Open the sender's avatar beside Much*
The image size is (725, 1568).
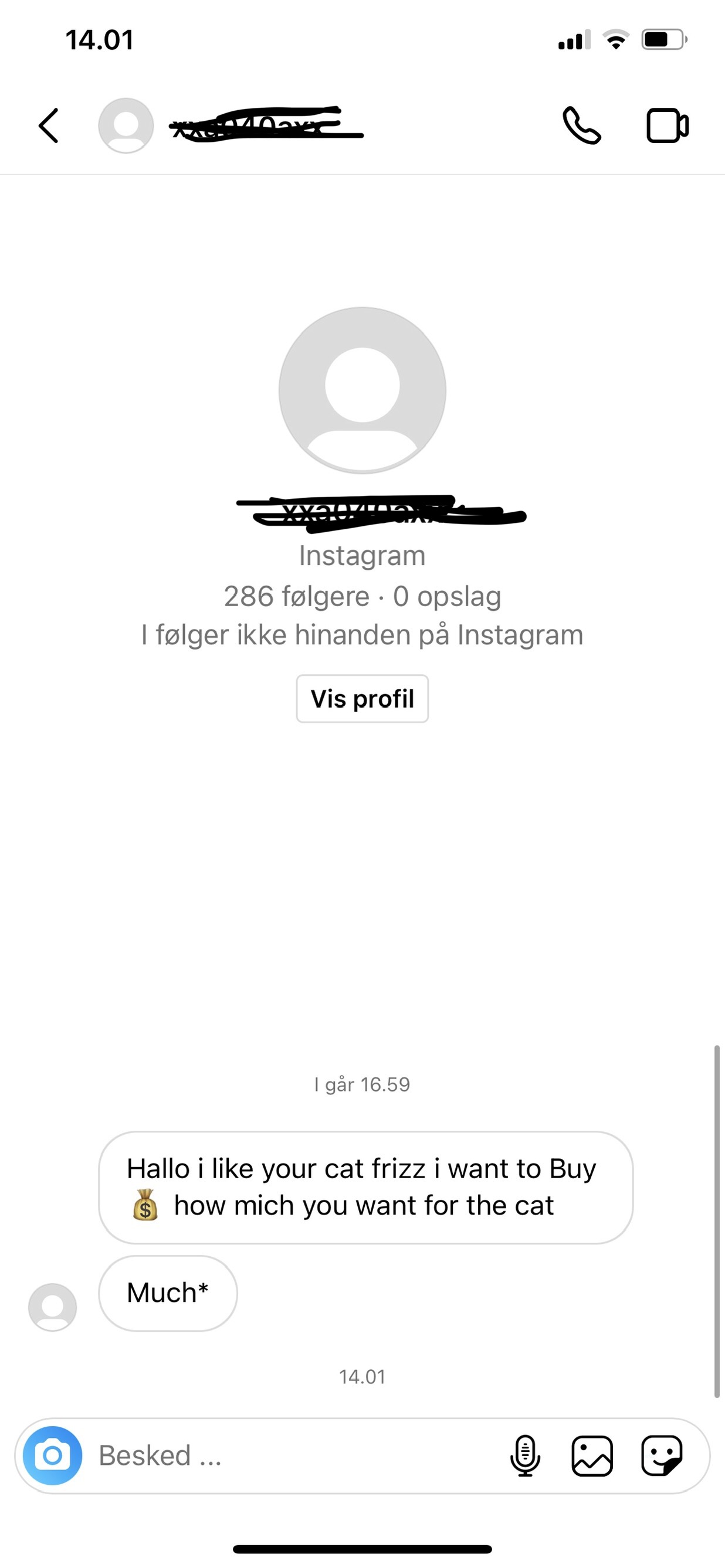point(52,1307)
